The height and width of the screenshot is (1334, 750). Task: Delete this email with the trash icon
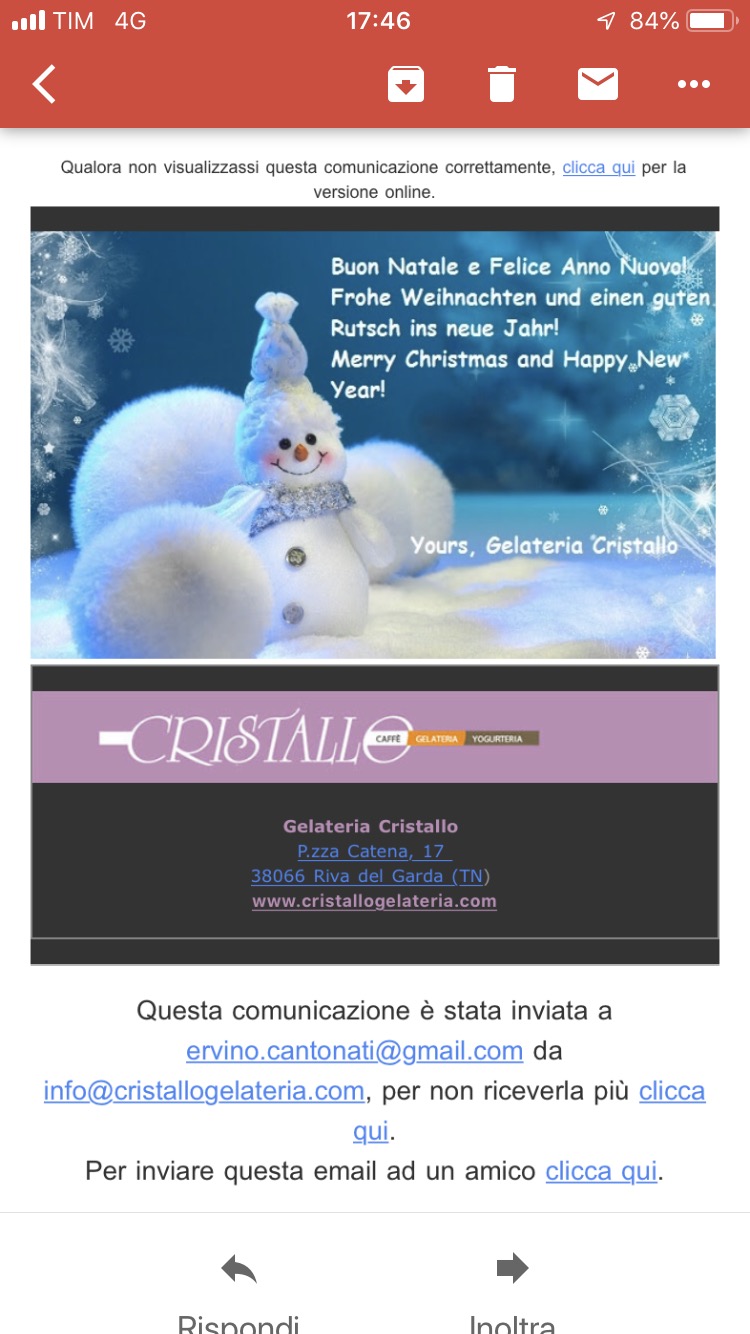[502, 84]
